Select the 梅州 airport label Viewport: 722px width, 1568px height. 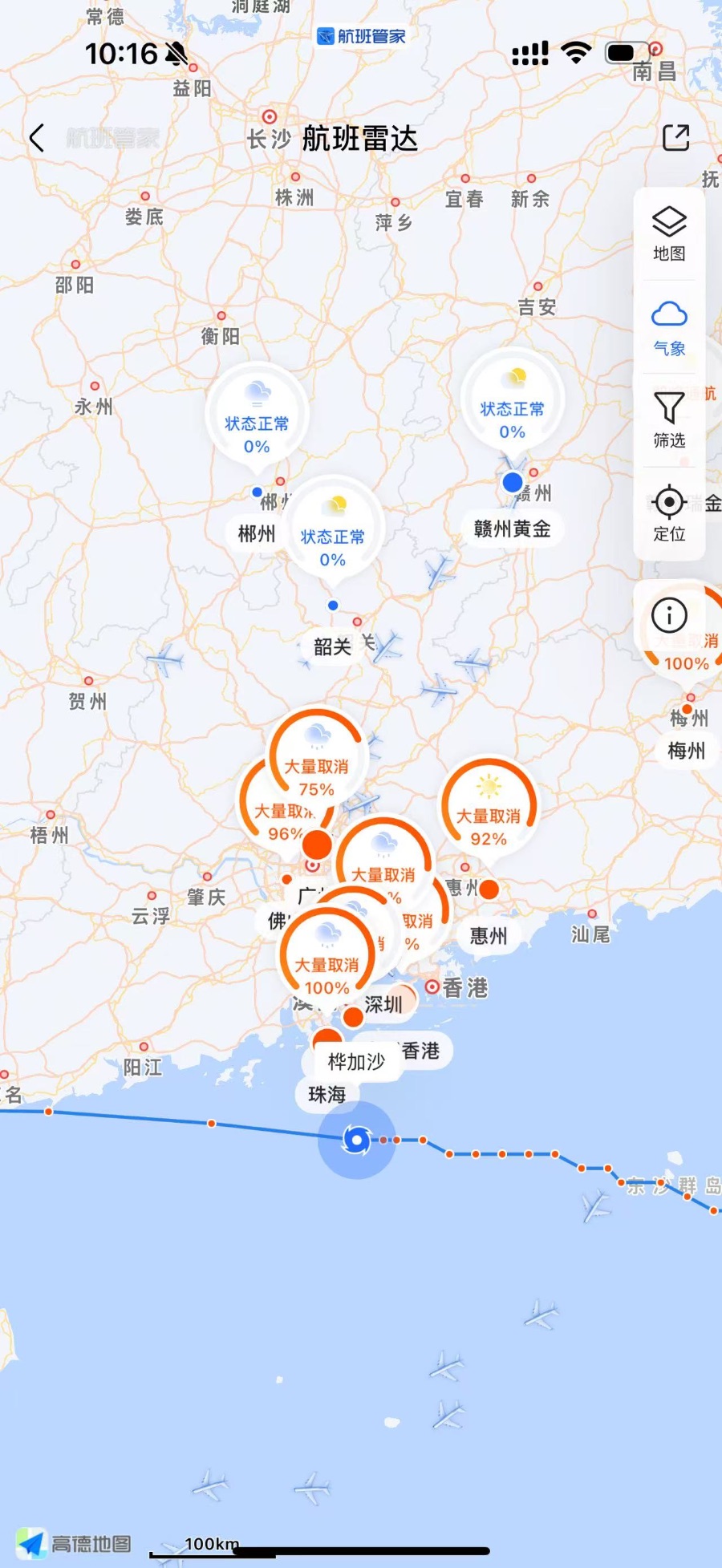pos(686,751)
